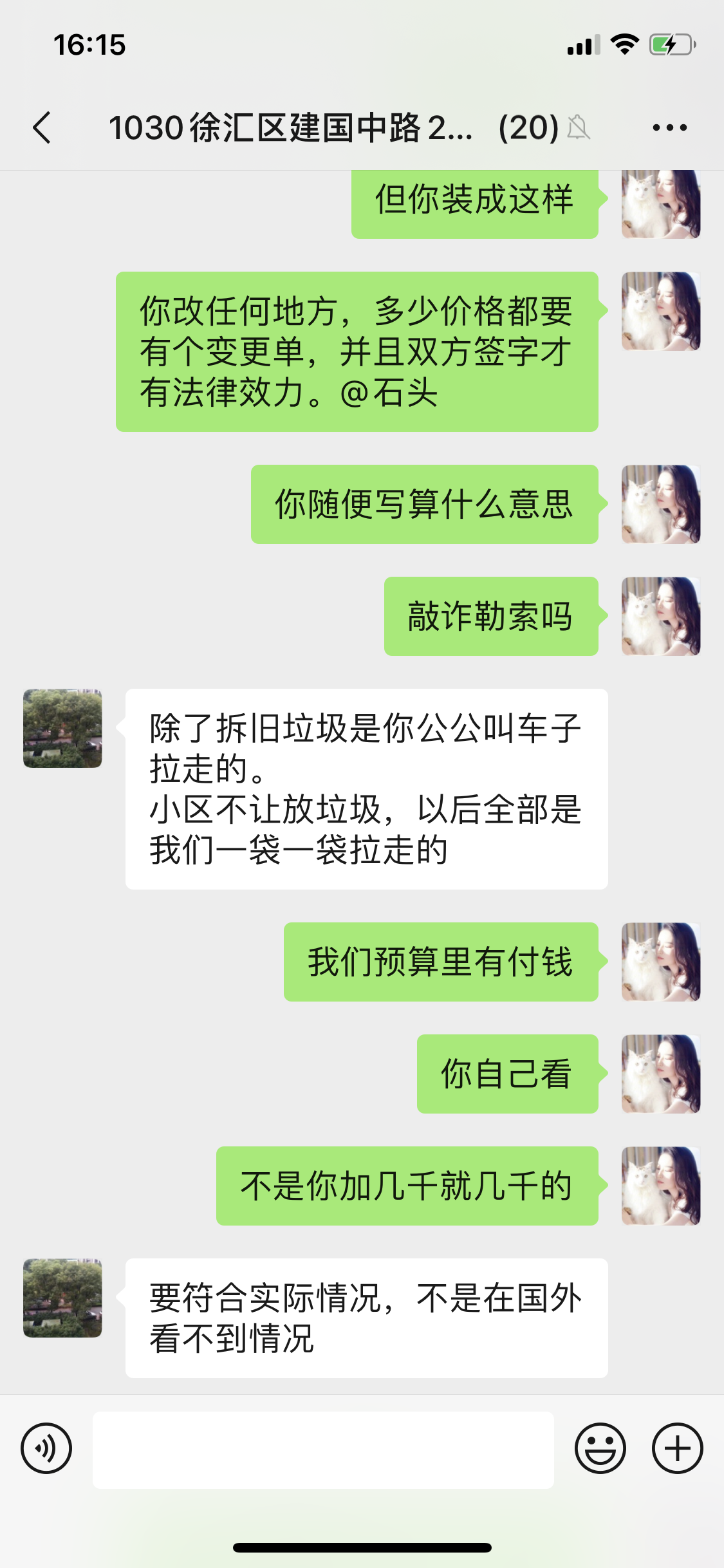Open the emoji sticker panel
The width and height of the screenshot is (724, 1568).
(600, 1448)
